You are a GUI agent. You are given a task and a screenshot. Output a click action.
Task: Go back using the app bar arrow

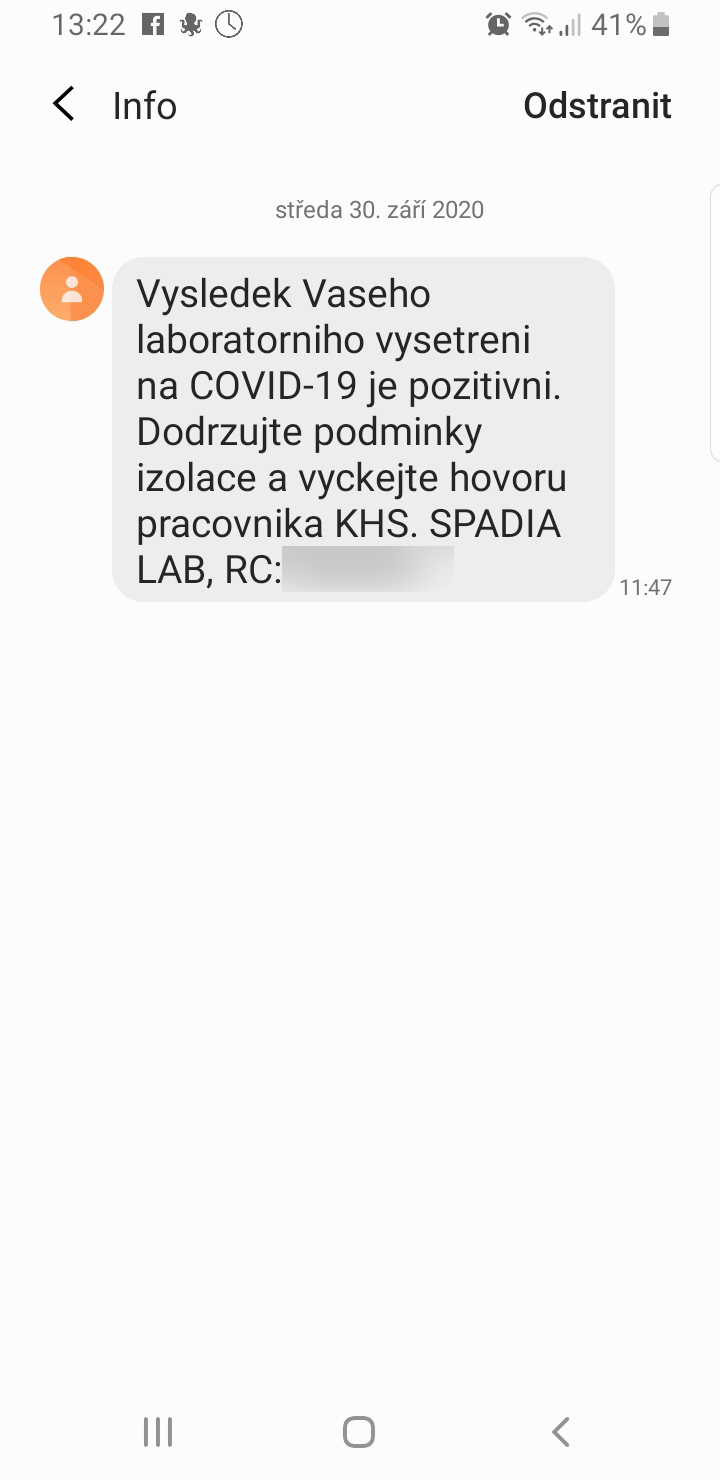click(x=64, y=104)
